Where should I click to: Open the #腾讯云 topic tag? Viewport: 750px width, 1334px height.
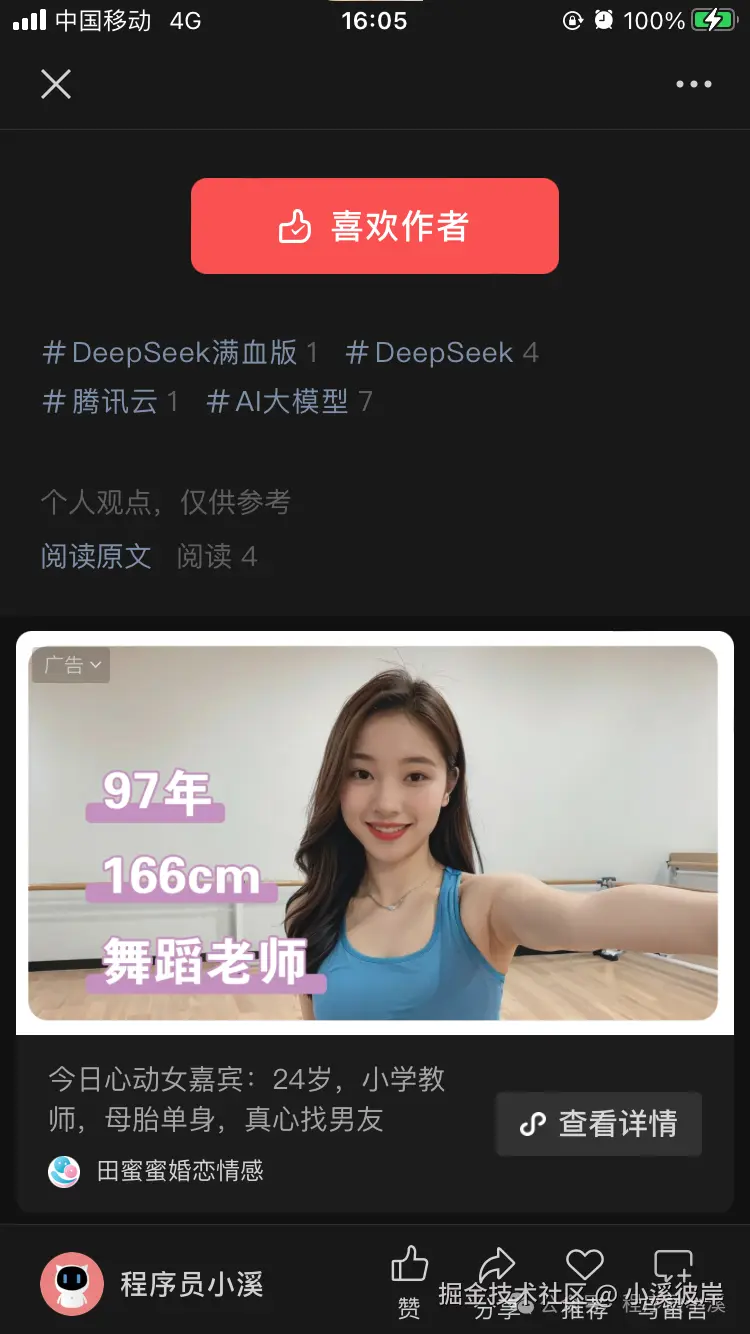(x=103, y=402)
